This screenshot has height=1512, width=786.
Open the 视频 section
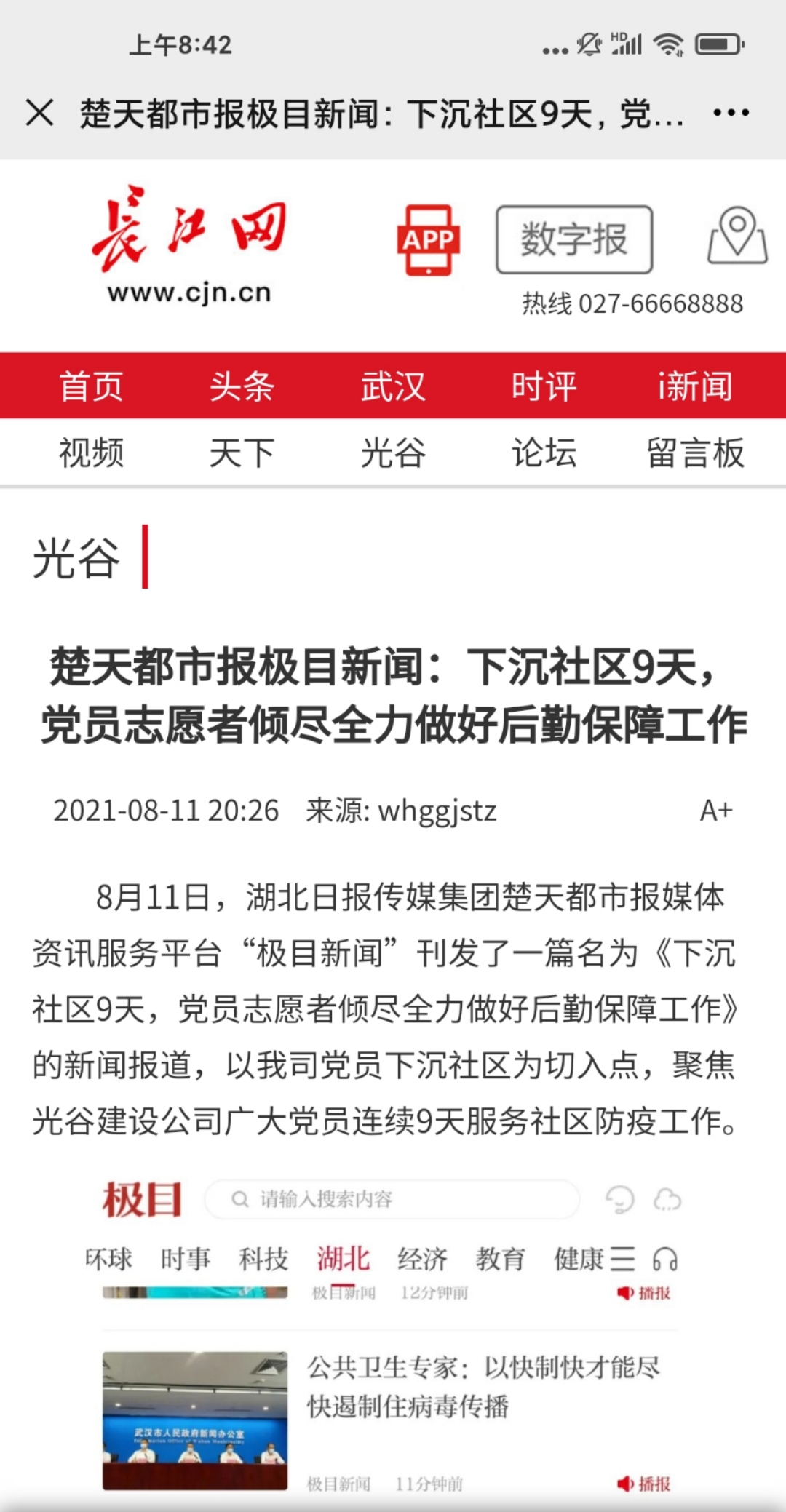pos(91,453)
